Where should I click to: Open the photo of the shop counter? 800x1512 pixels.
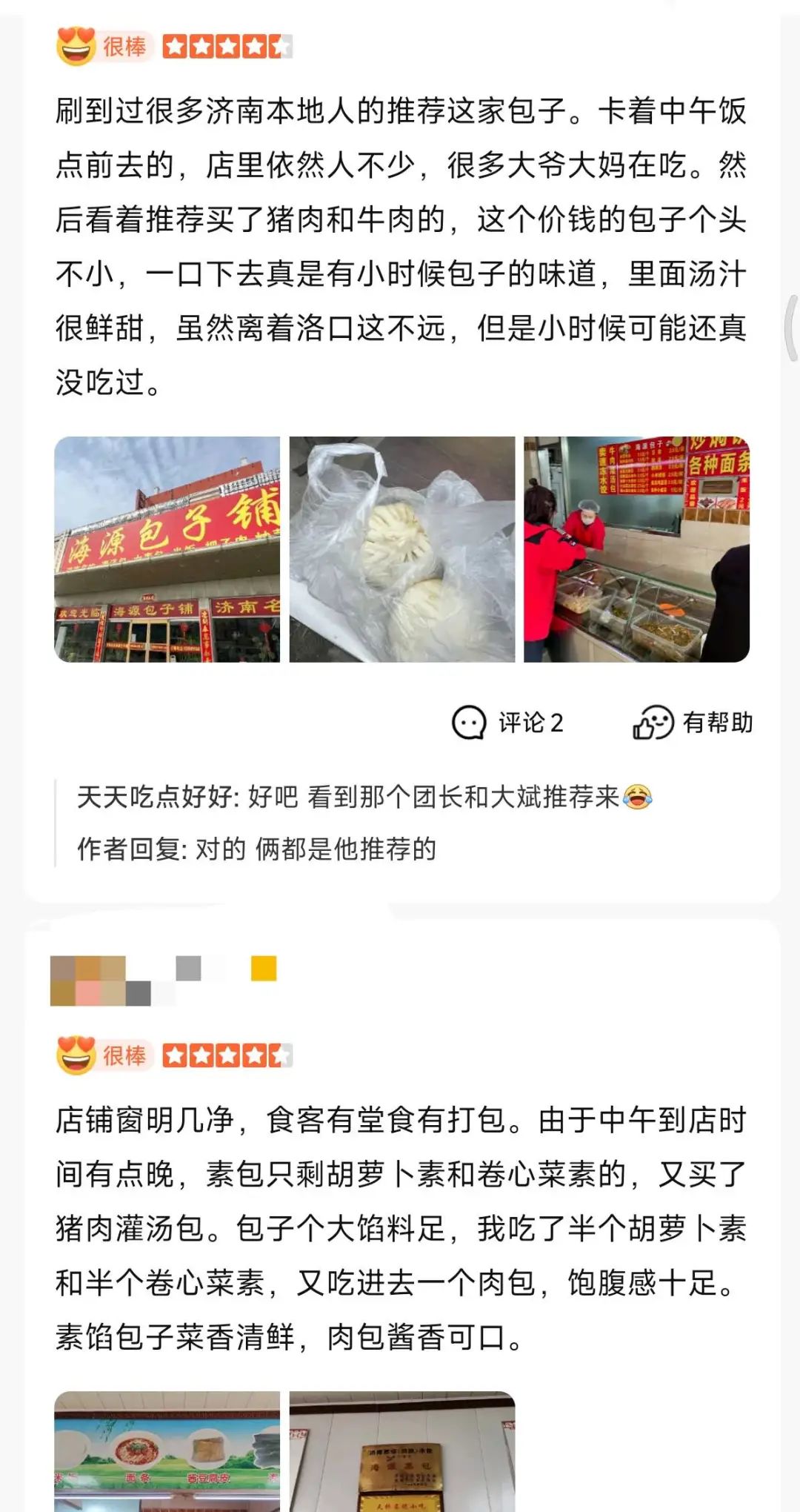[636, 549]
